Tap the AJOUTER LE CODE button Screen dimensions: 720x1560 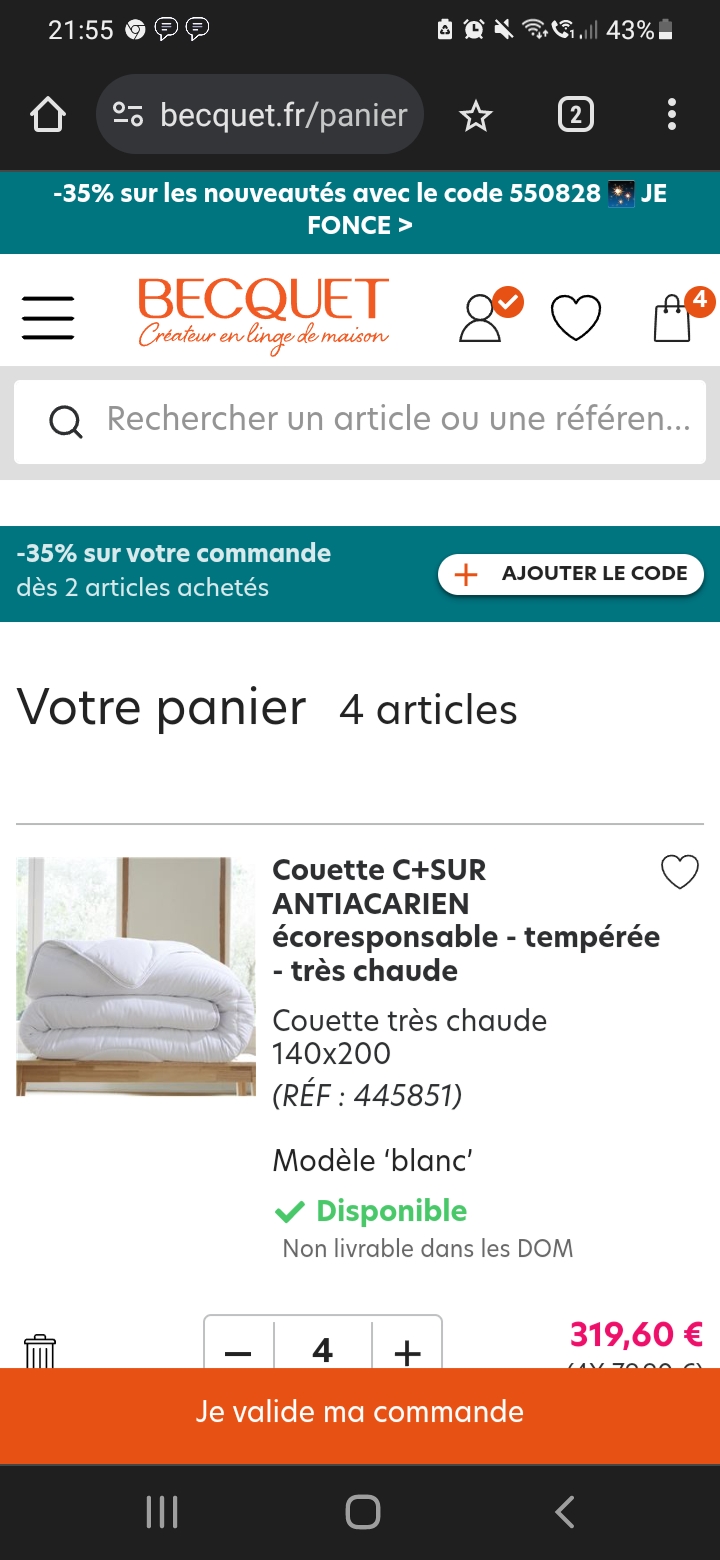coord(570,574)
